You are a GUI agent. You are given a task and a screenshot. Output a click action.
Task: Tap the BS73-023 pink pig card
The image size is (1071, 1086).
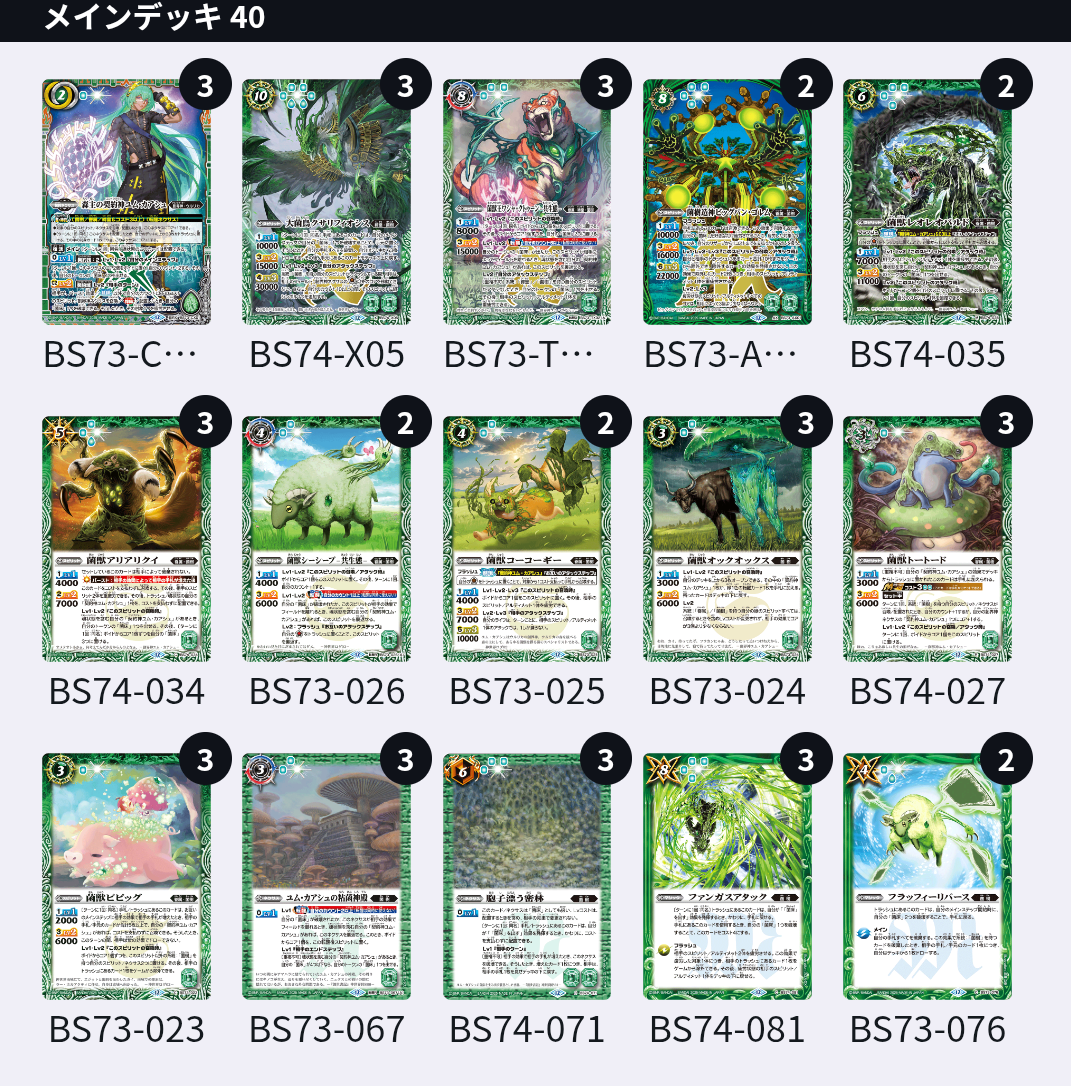point(127,877)
